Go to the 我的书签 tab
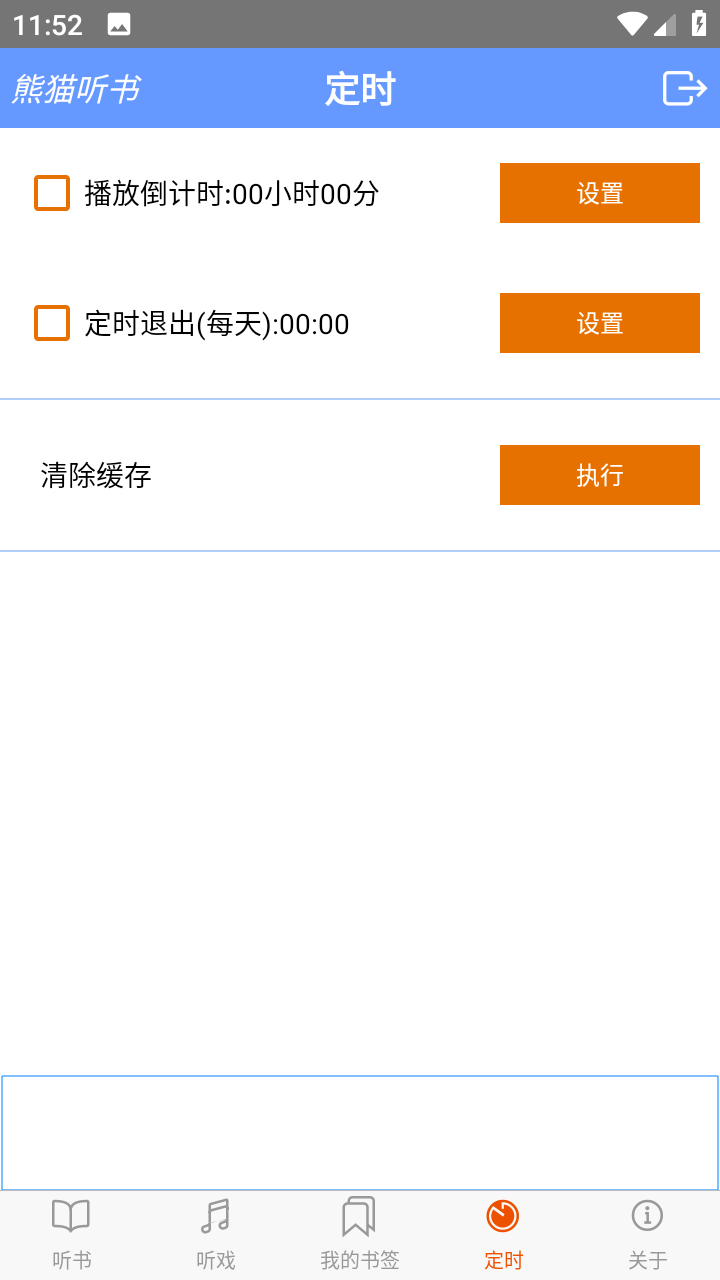720x1280 pixels. click(358, 1233)
